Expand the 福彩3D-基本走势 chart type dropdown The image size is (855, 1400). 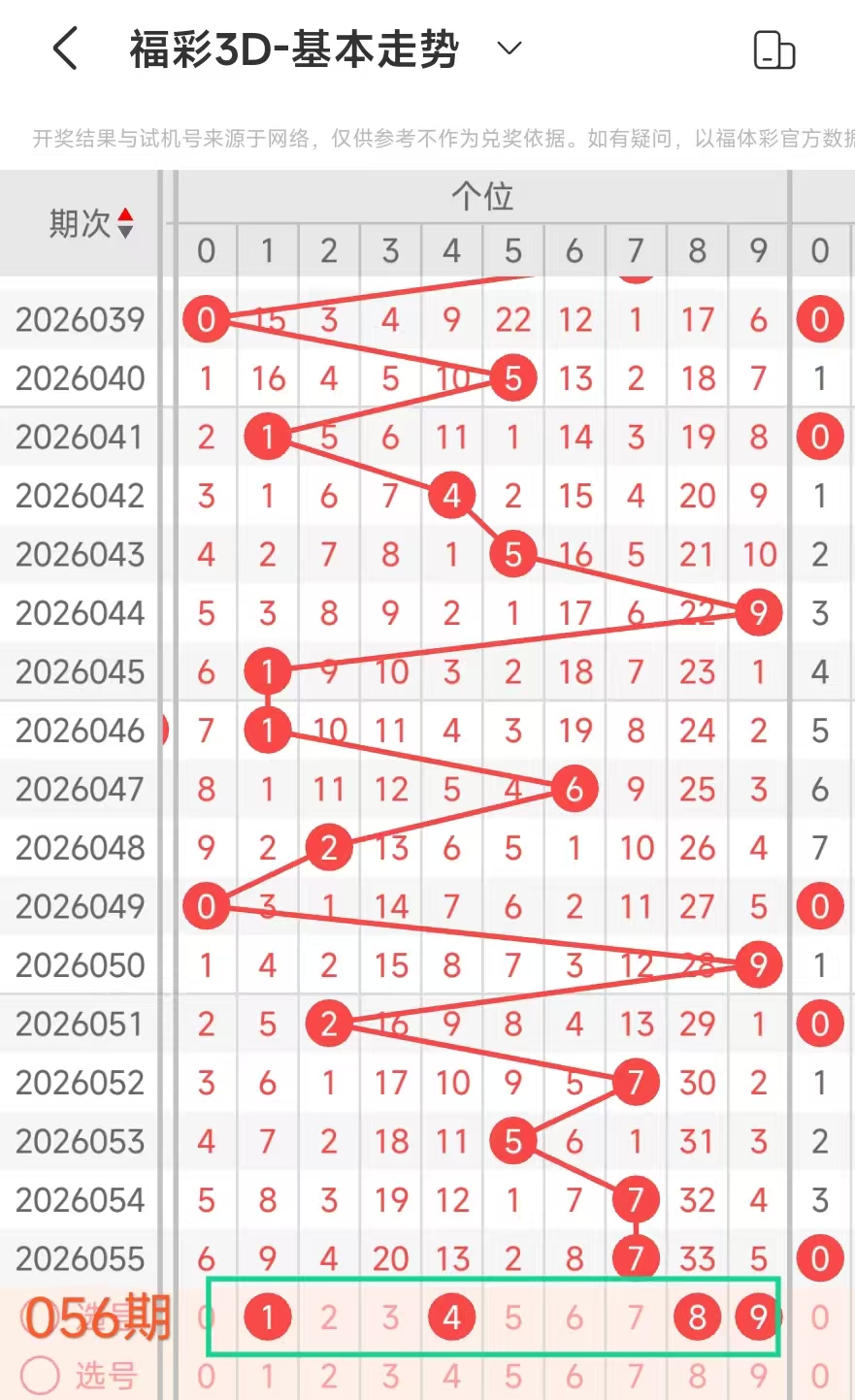[510, 49]
